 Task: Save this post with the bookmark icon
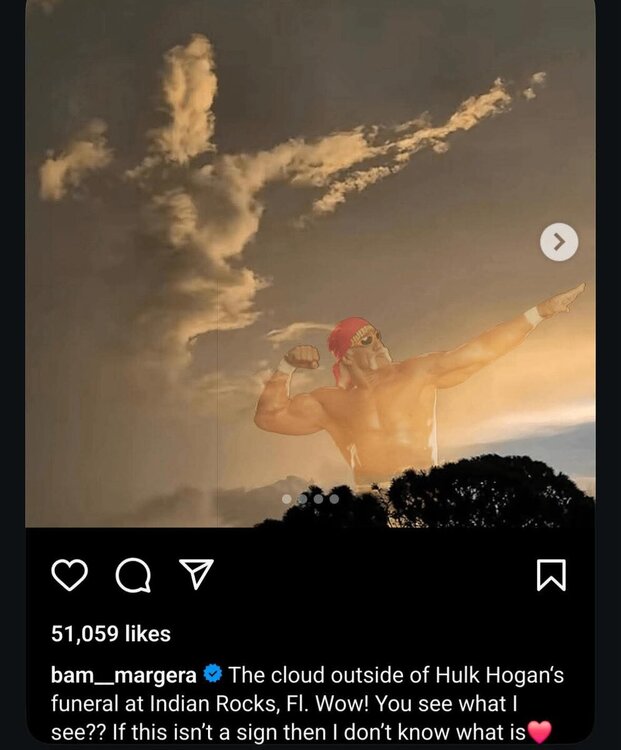coord(551,574)
